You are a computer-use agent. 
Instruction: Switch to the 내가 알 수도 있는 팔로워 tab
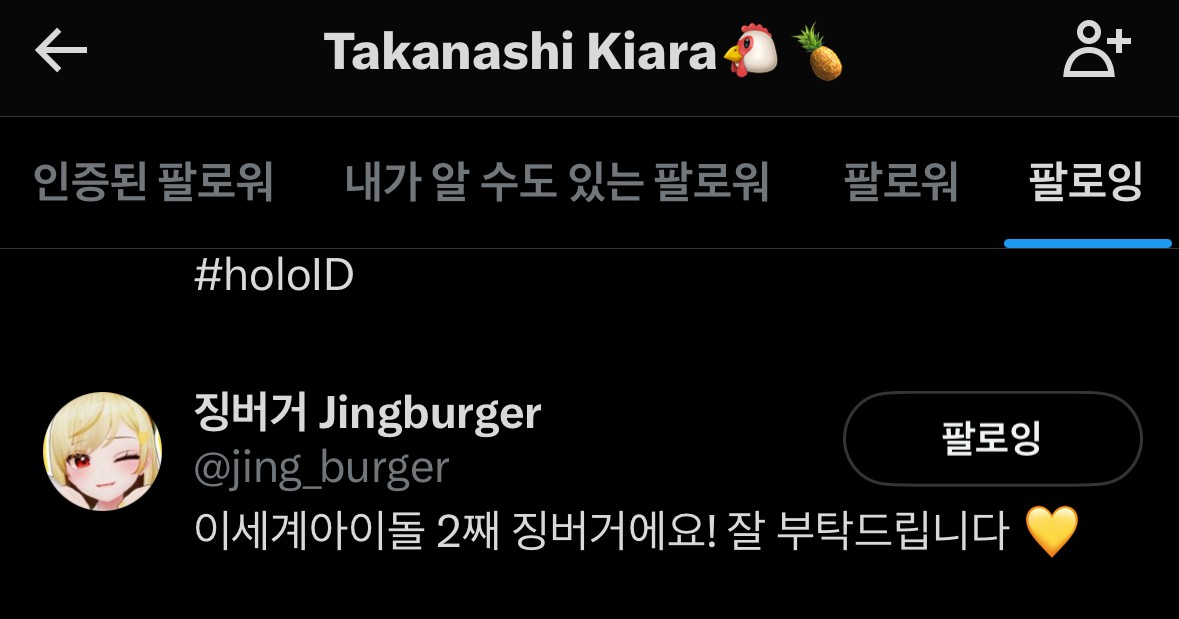(x=557, y=183)
